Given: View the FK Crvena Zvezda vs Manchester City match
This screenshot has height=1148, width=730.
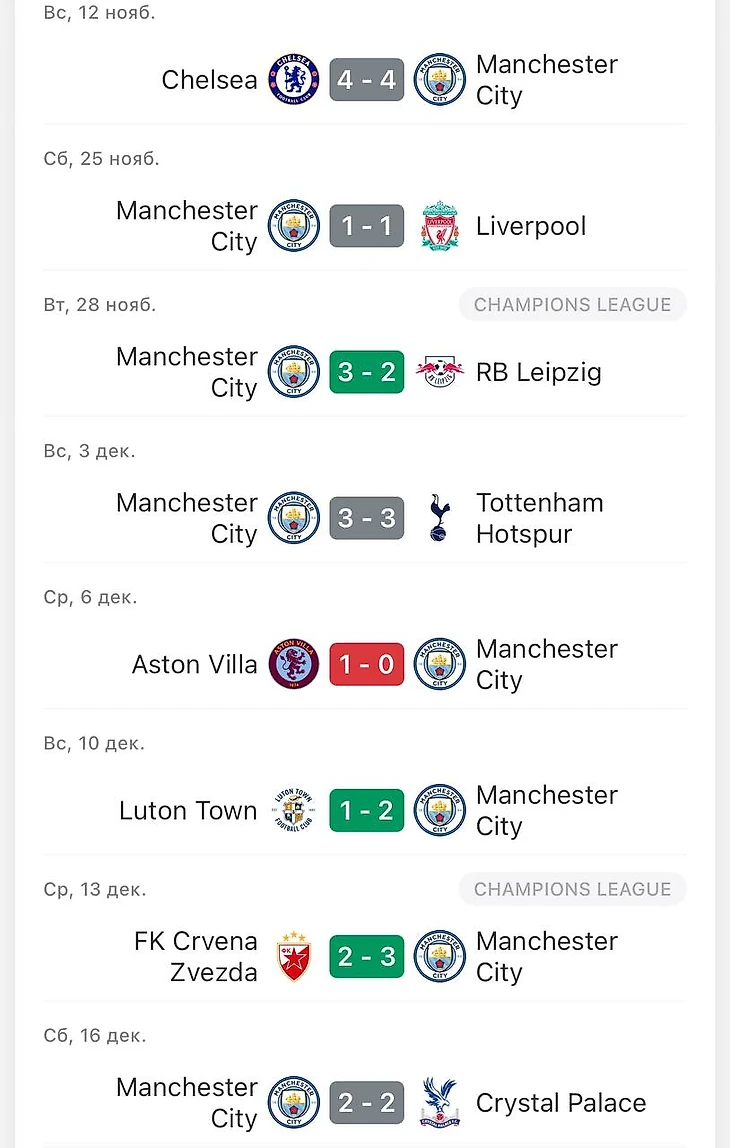Looking at the screenshot, I should 366,956.
